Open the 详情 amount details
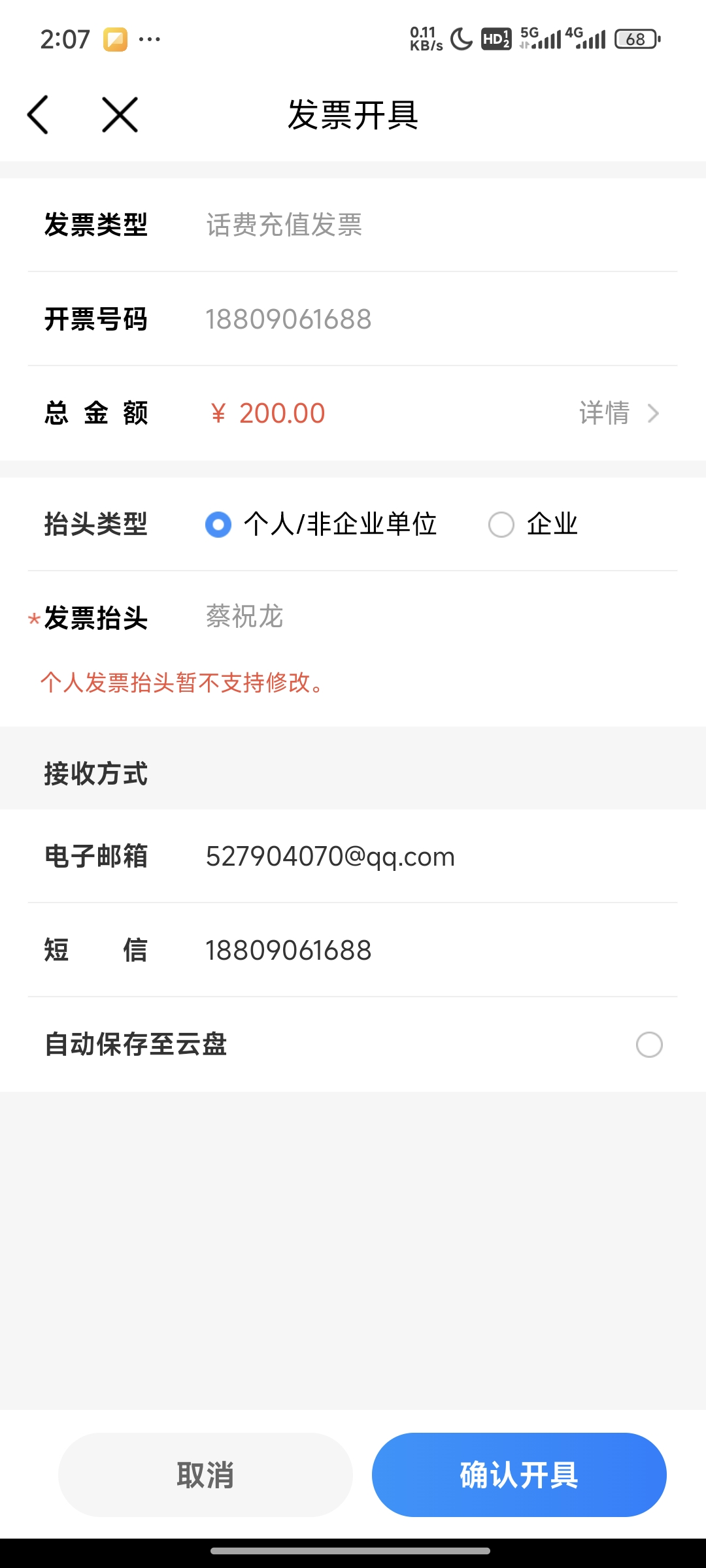Viewport: 706px width, 1568px height. (618, 413)
